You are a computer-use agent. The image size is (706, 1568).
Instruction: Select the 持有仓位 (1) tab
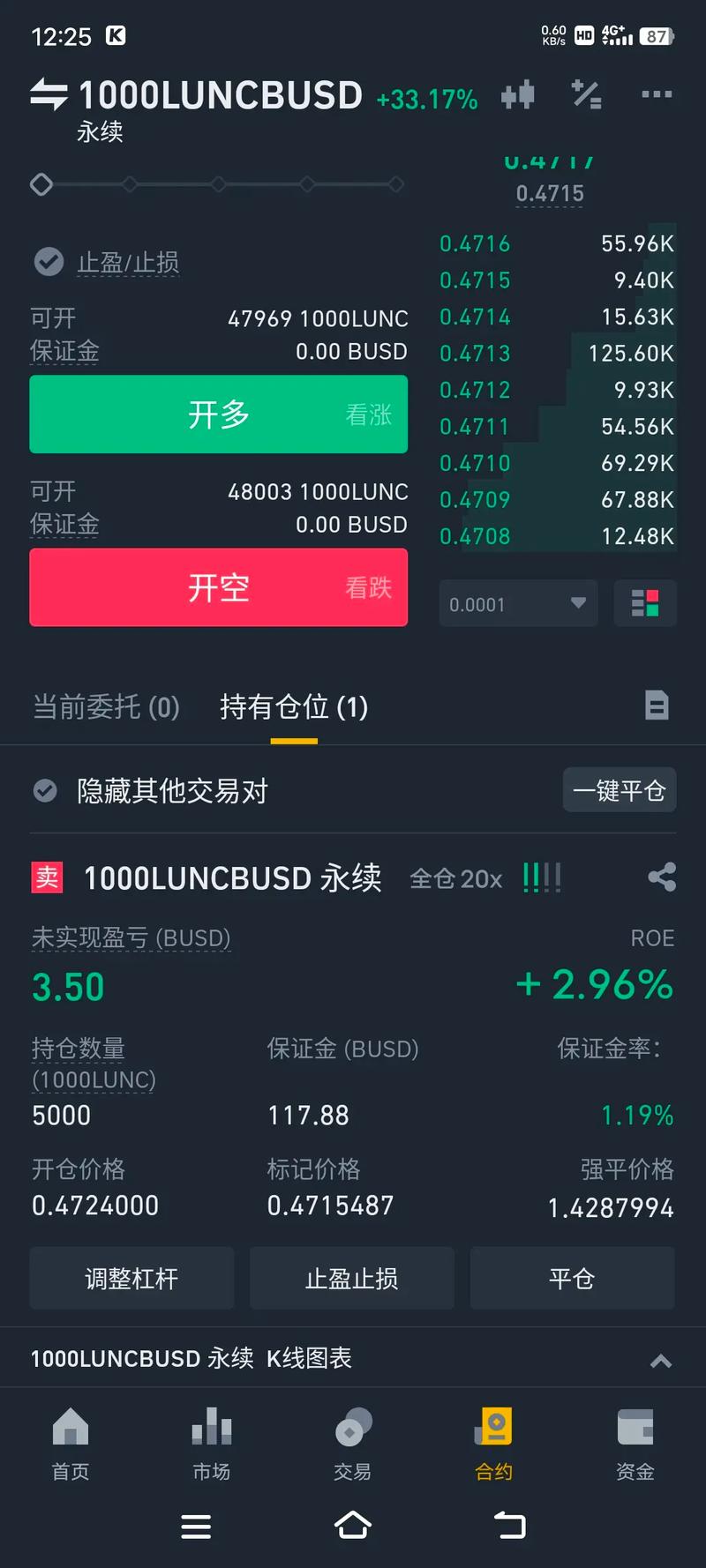pos(293,706)
